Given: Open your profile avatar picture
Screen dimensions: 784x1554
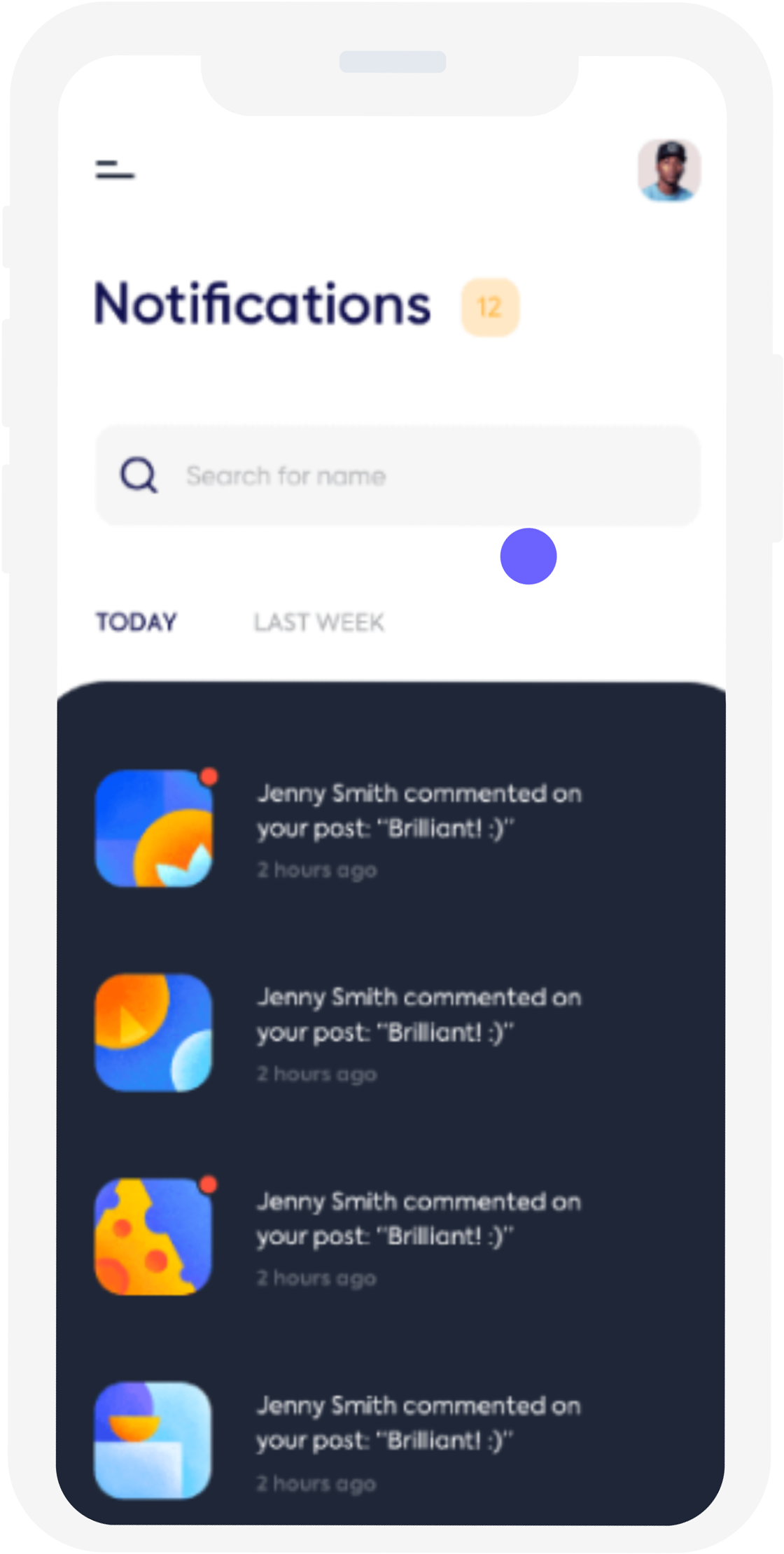Looking at the screenshot, I should click(668, 170).
